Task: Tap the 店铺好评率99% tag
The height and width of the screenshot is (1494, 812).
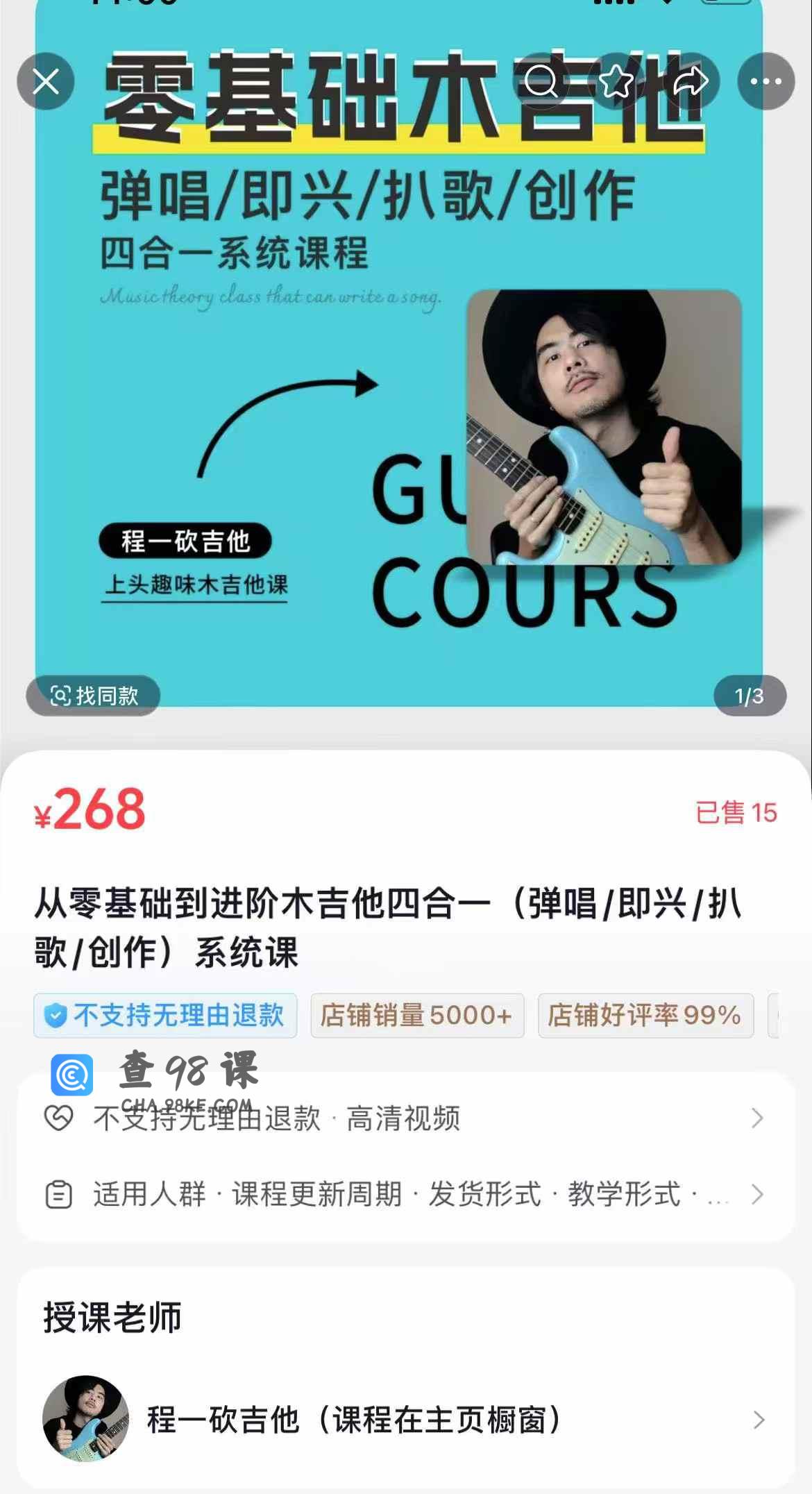Action: [645, 1015]
